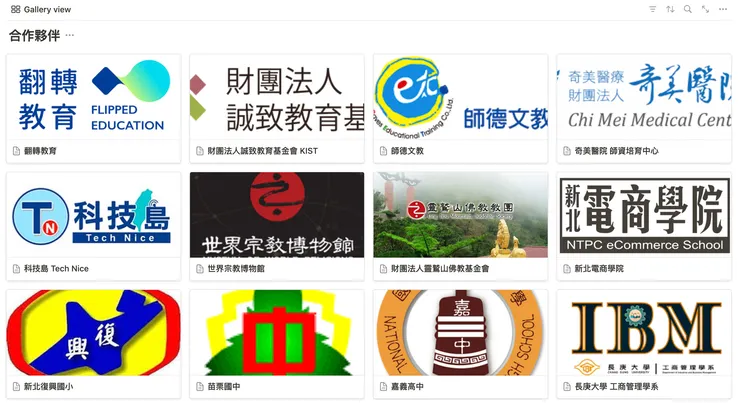Open the 合作夥伴 title options menu

(70, 36)
